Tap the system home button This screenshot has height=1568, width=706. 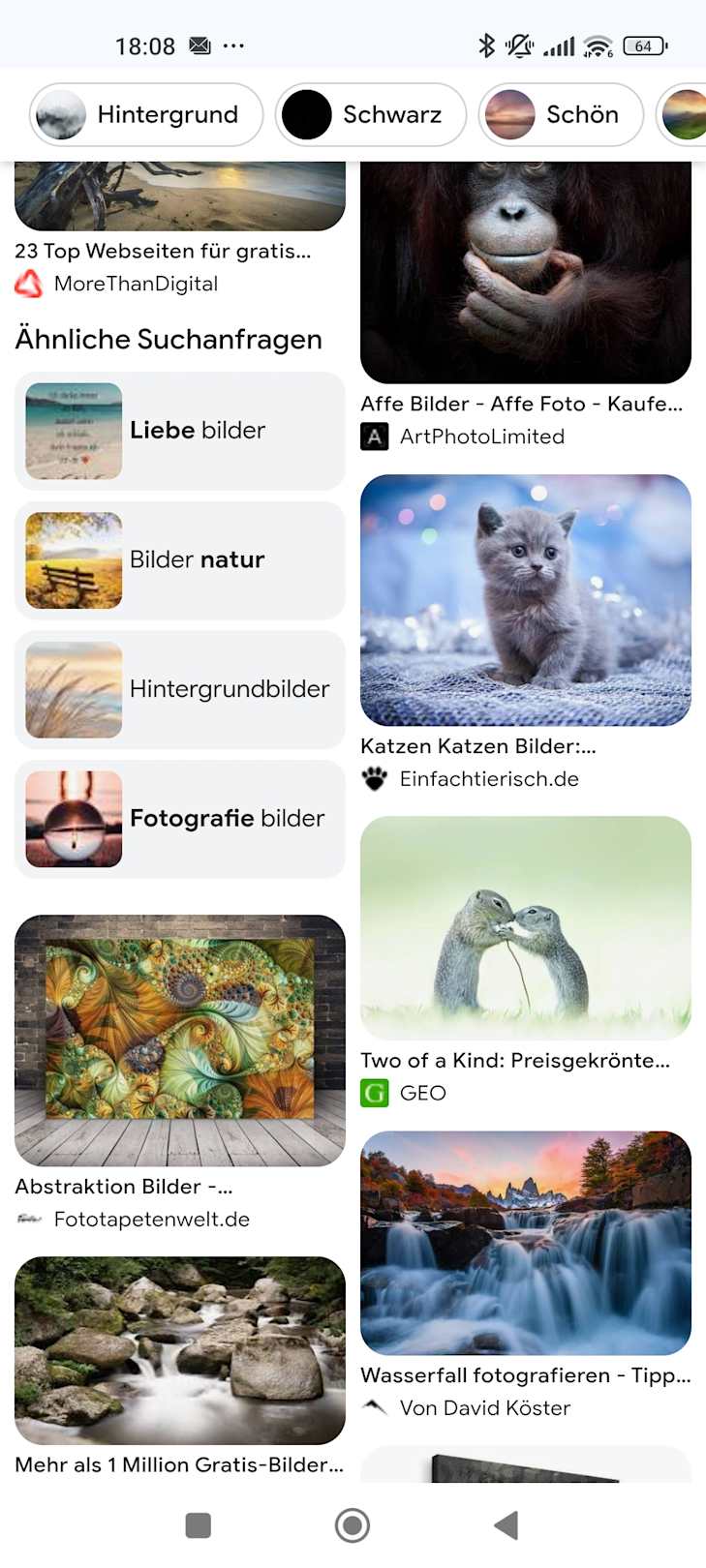tap(353, 1525)
